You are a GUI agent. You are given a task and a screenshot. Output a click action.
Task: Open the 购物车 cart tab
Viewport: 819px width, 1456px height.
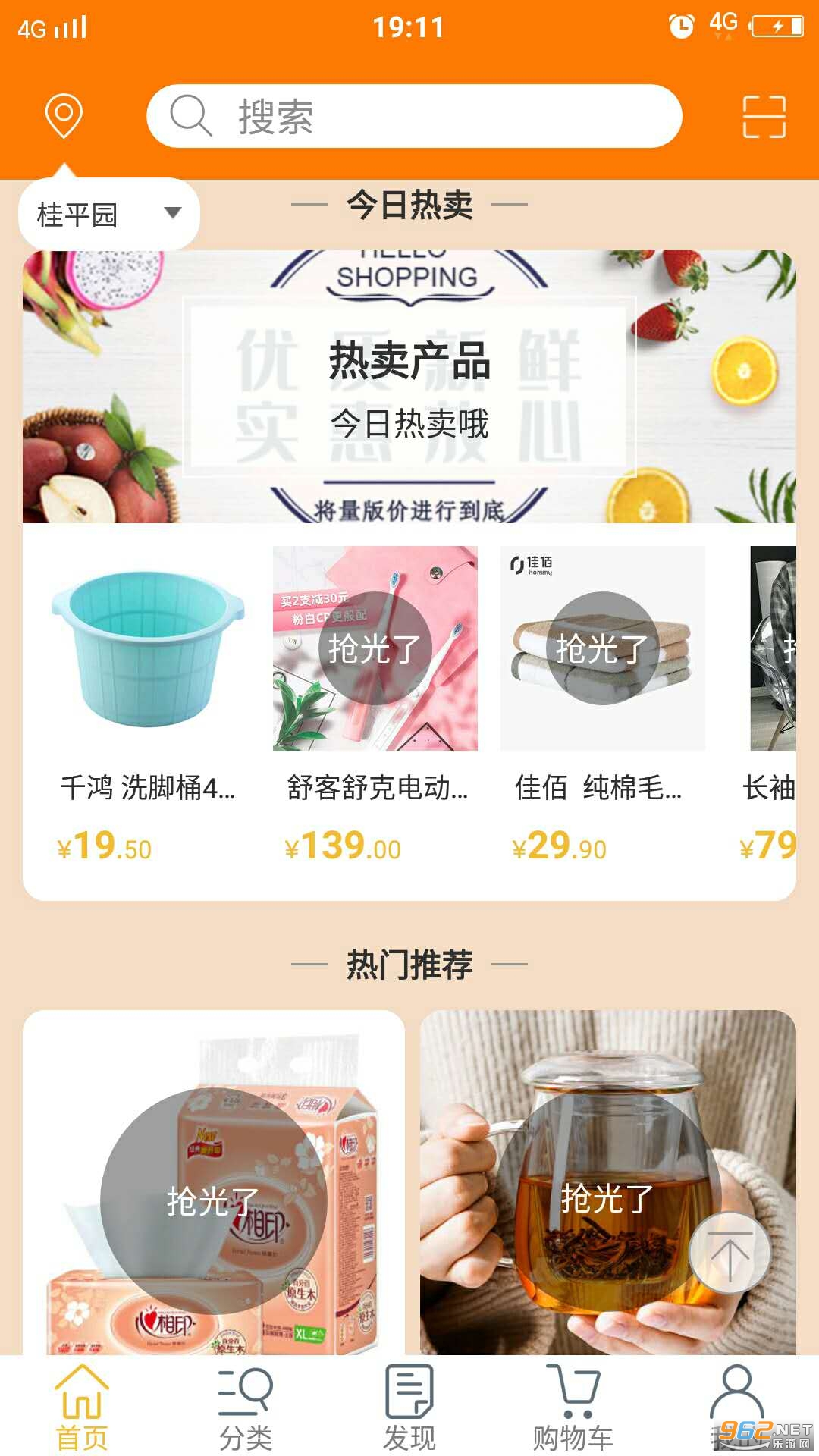point(573,1407)
